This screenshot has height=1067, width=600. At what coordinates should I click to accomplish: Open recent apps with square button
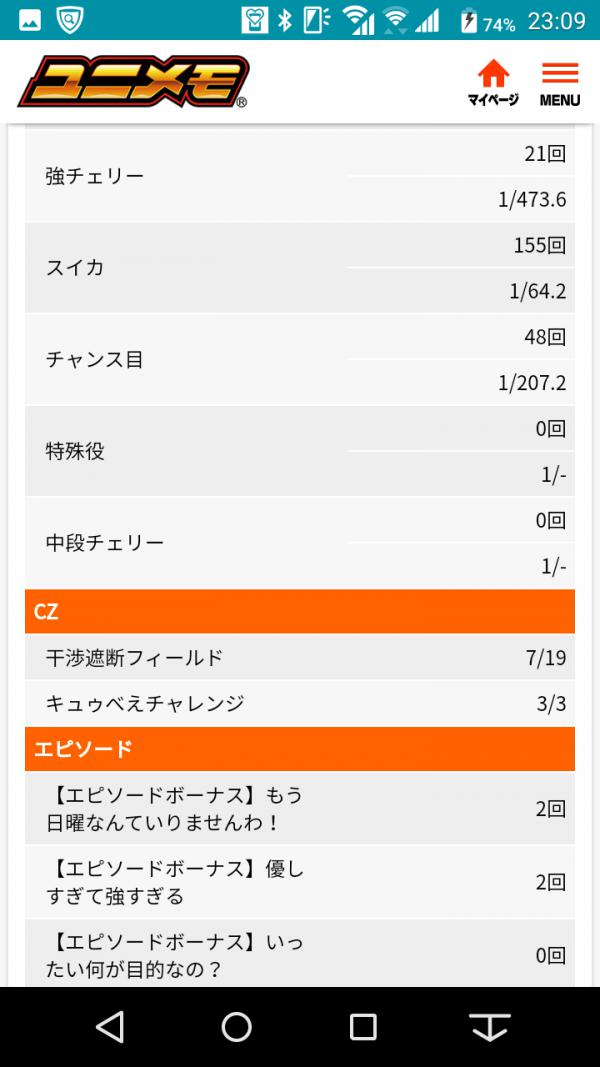(363, 1027)
